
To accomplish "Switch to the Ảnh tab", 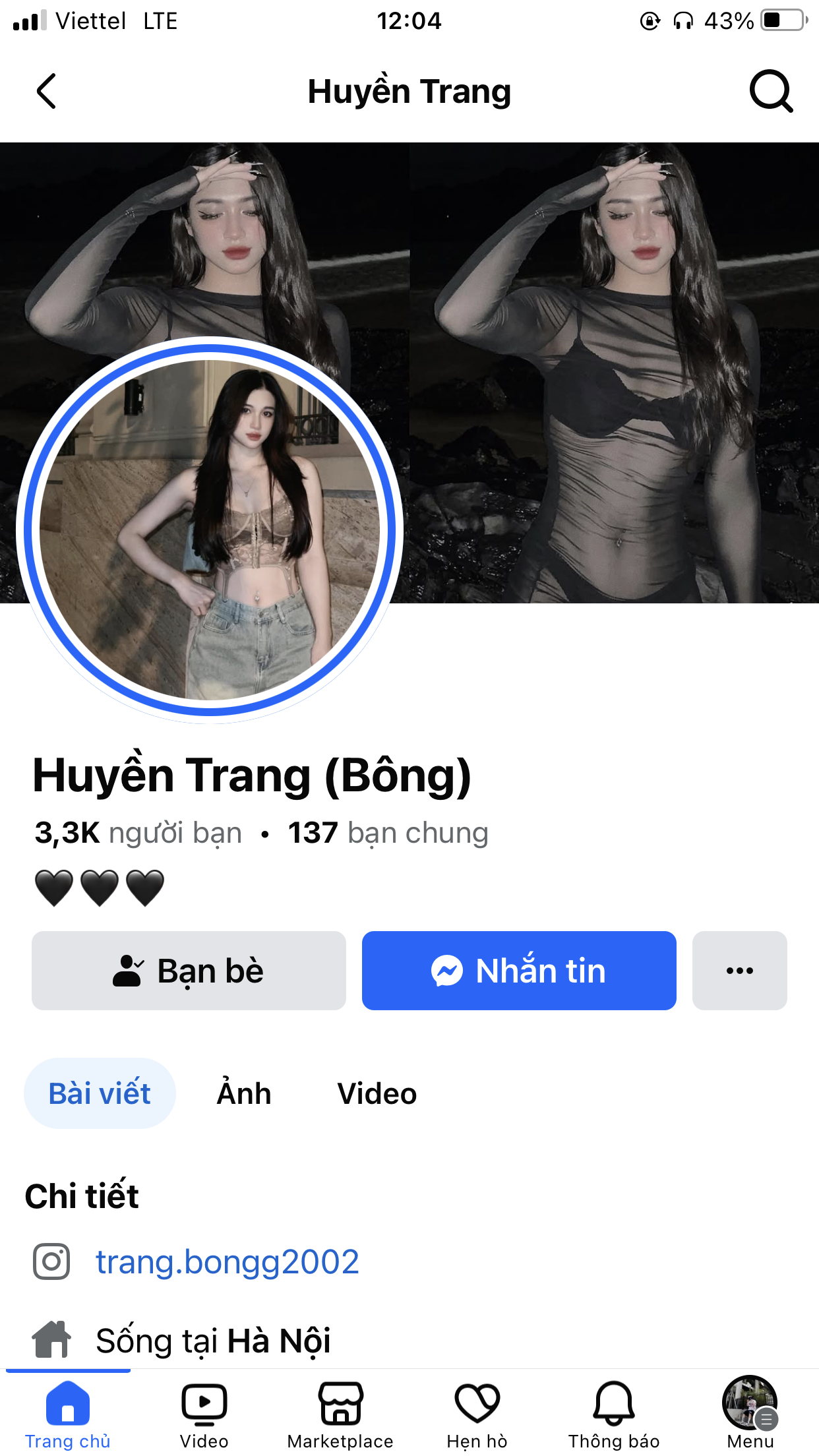I will click(x=244, y=1093).
